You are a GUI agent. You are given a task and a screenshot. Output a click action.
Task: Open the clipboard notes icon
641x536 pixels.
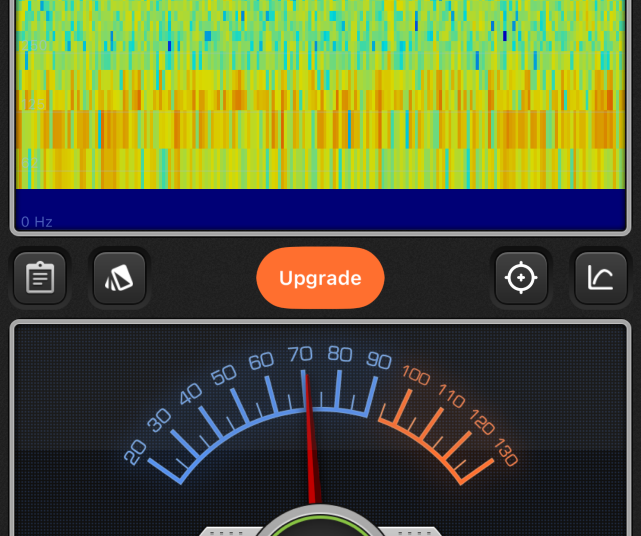point(40,278)
